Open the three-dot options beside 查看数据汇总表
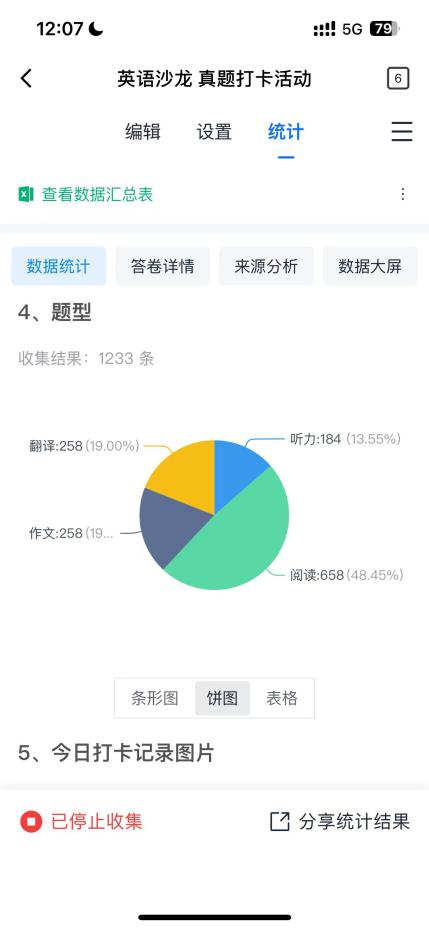 click(x=403, y=194)
